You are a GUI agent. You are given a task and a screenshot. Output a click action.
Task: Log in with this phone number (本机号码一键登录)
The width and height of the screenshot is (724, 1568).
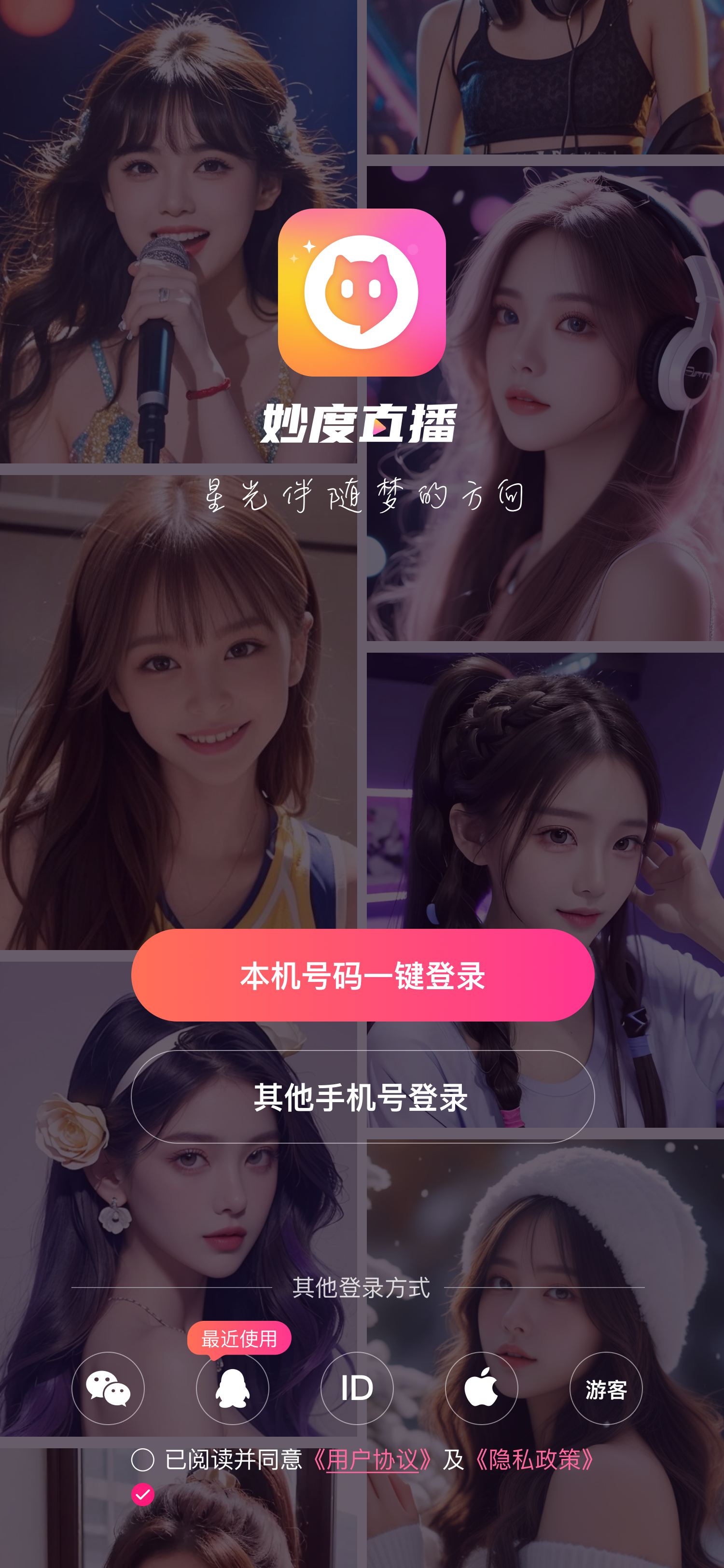[x=362, y=975]
